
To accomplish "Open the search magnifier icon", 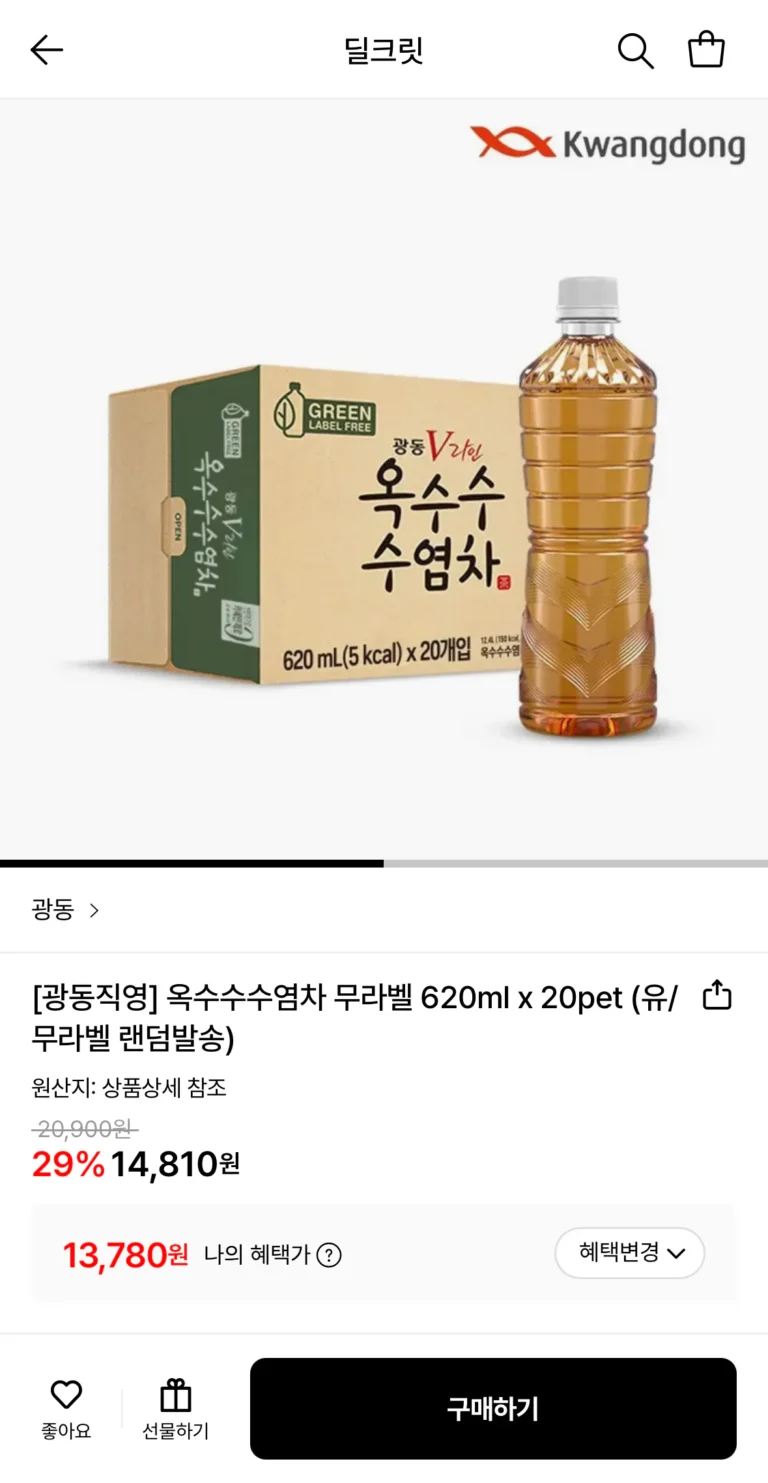I will coord(635,50).
